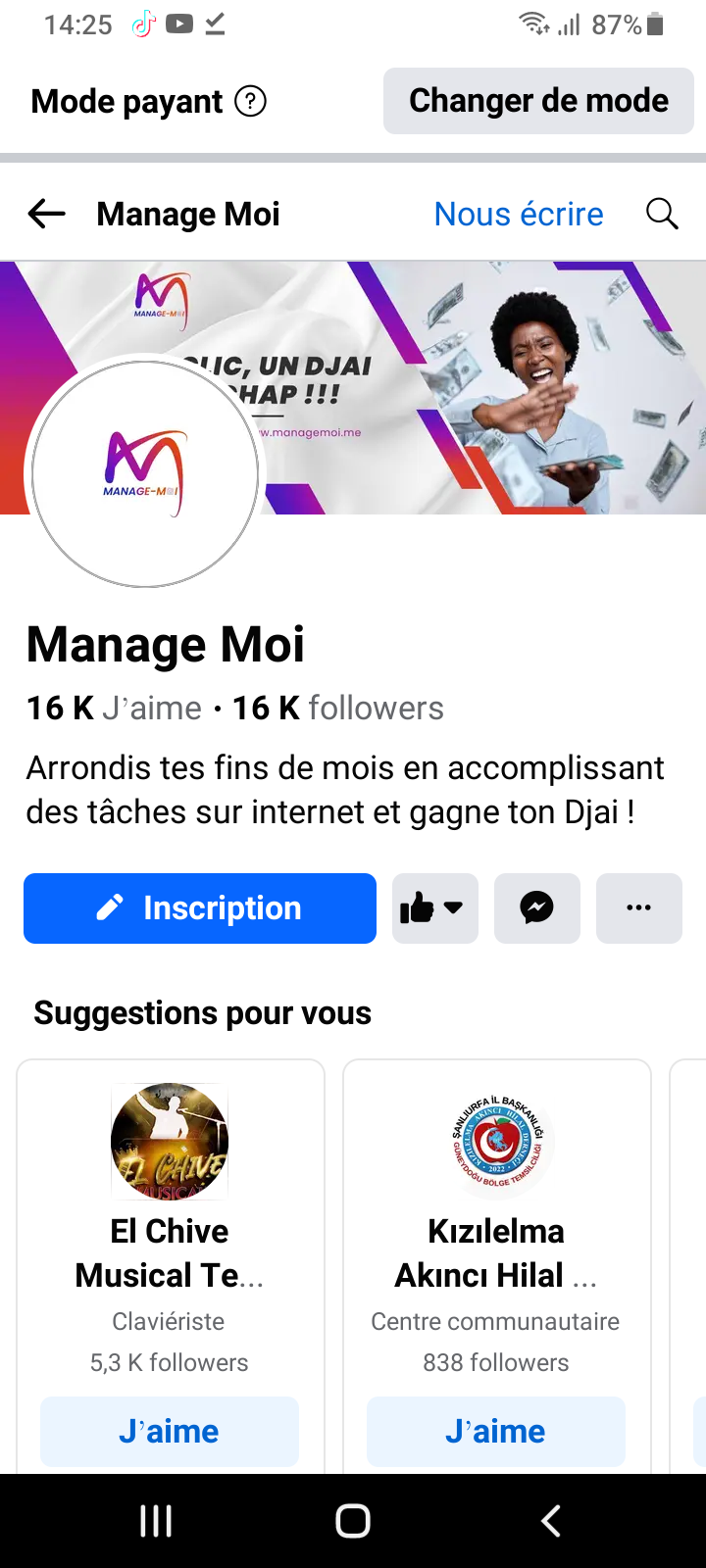
Task: Tap the blue Inscription button
Action: click(200, 908)
